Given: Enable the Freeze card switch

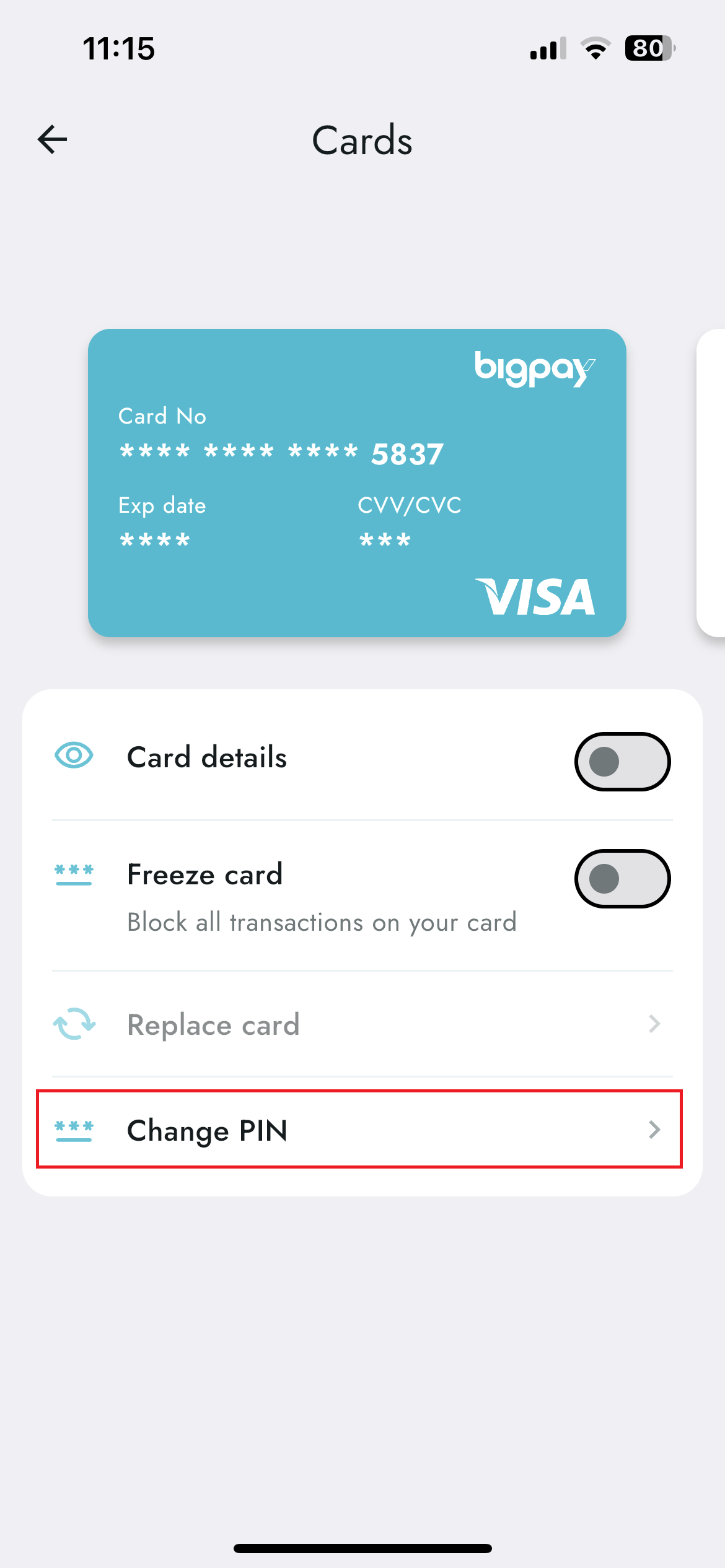Looking at the screenshot, I should (622, 878).
